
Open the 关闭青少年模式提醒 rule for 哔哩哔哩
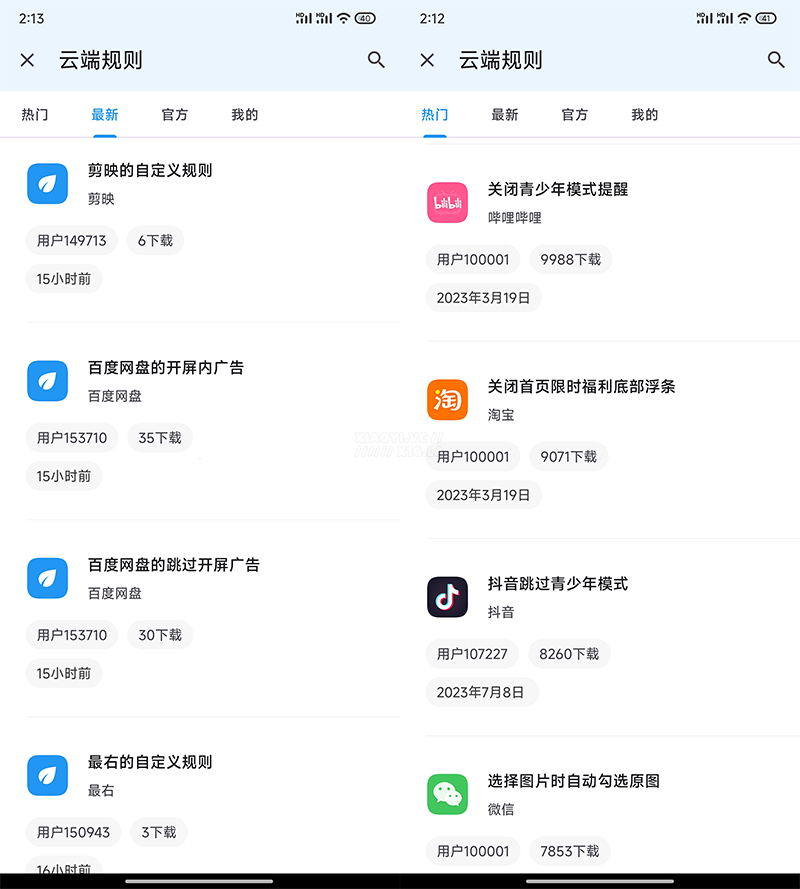click(x=557, y=190)
